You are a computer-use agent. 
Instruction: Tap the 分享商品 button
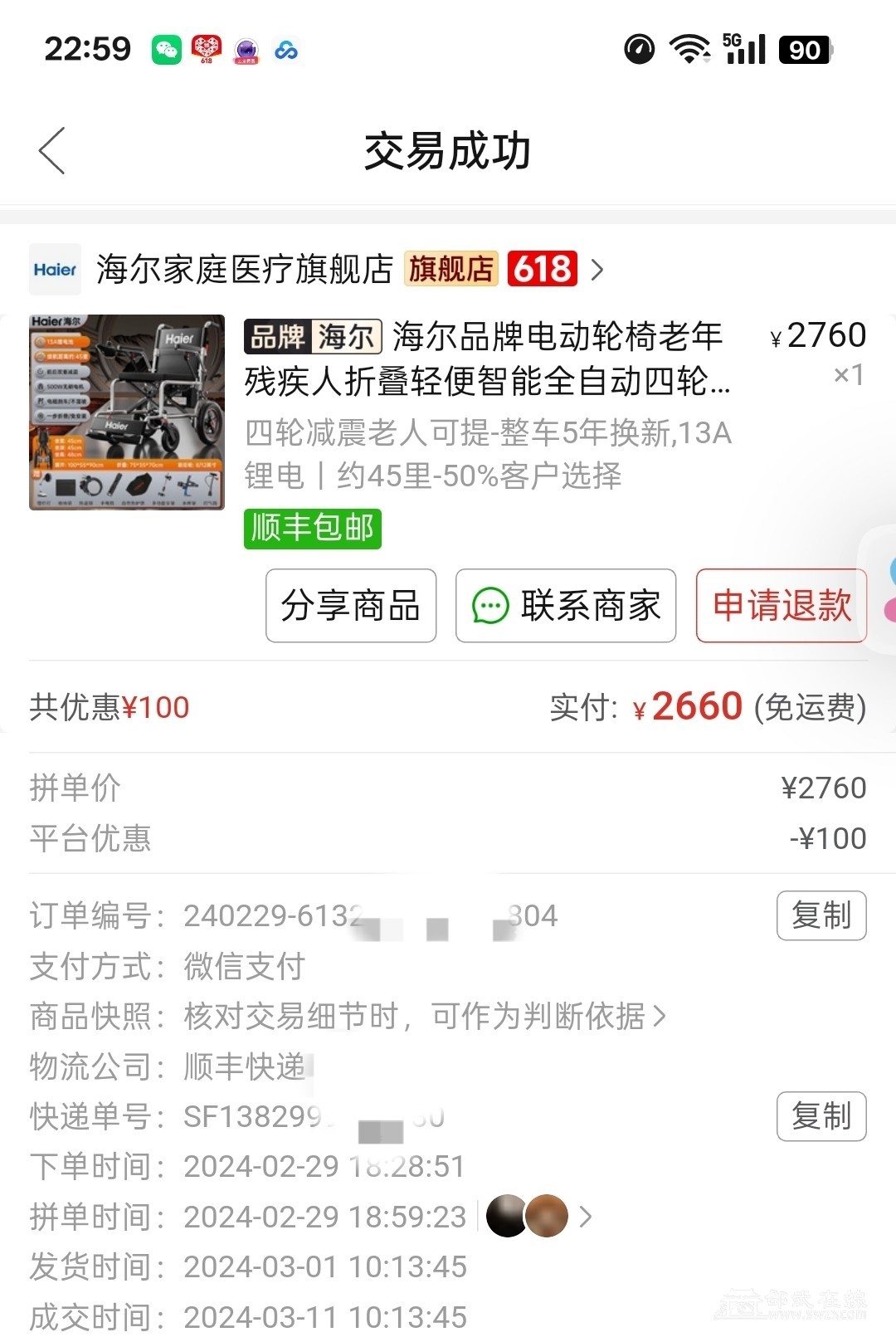coord(351,606)
